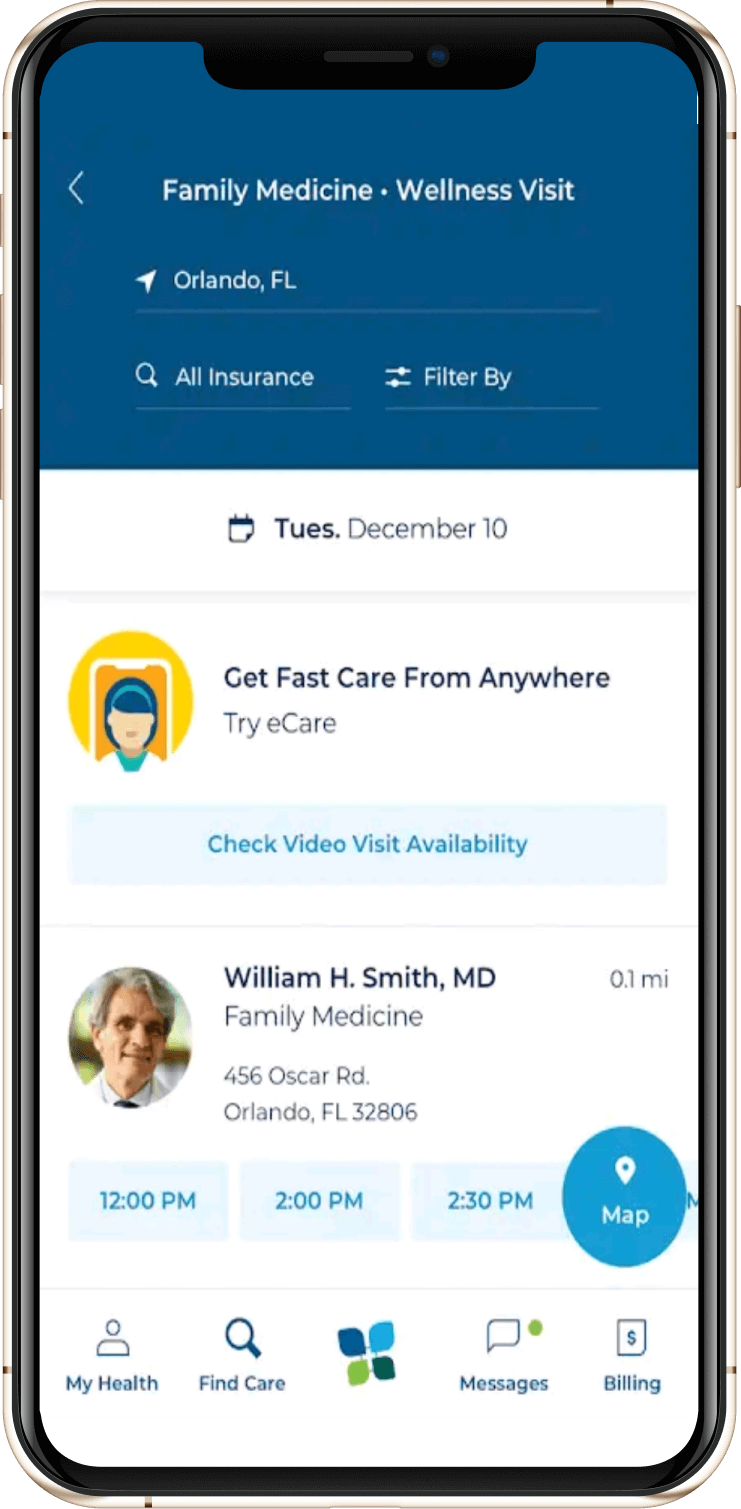Book the 2:00 PM time slot
Screen dimensions: 741x1509
(319, 1200)
